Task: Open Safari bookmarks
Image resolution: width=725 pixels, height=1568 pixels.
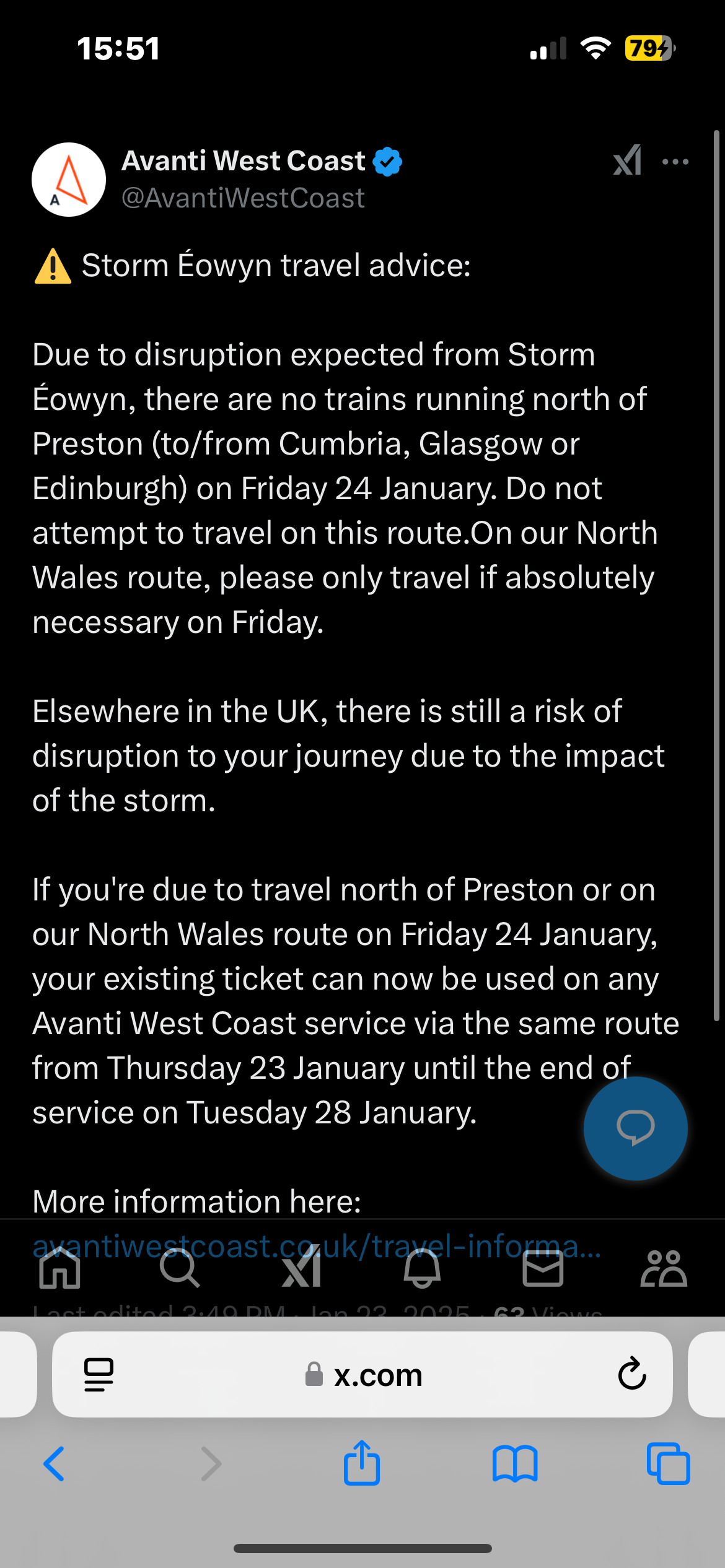Action: (x=515, y=1464)
